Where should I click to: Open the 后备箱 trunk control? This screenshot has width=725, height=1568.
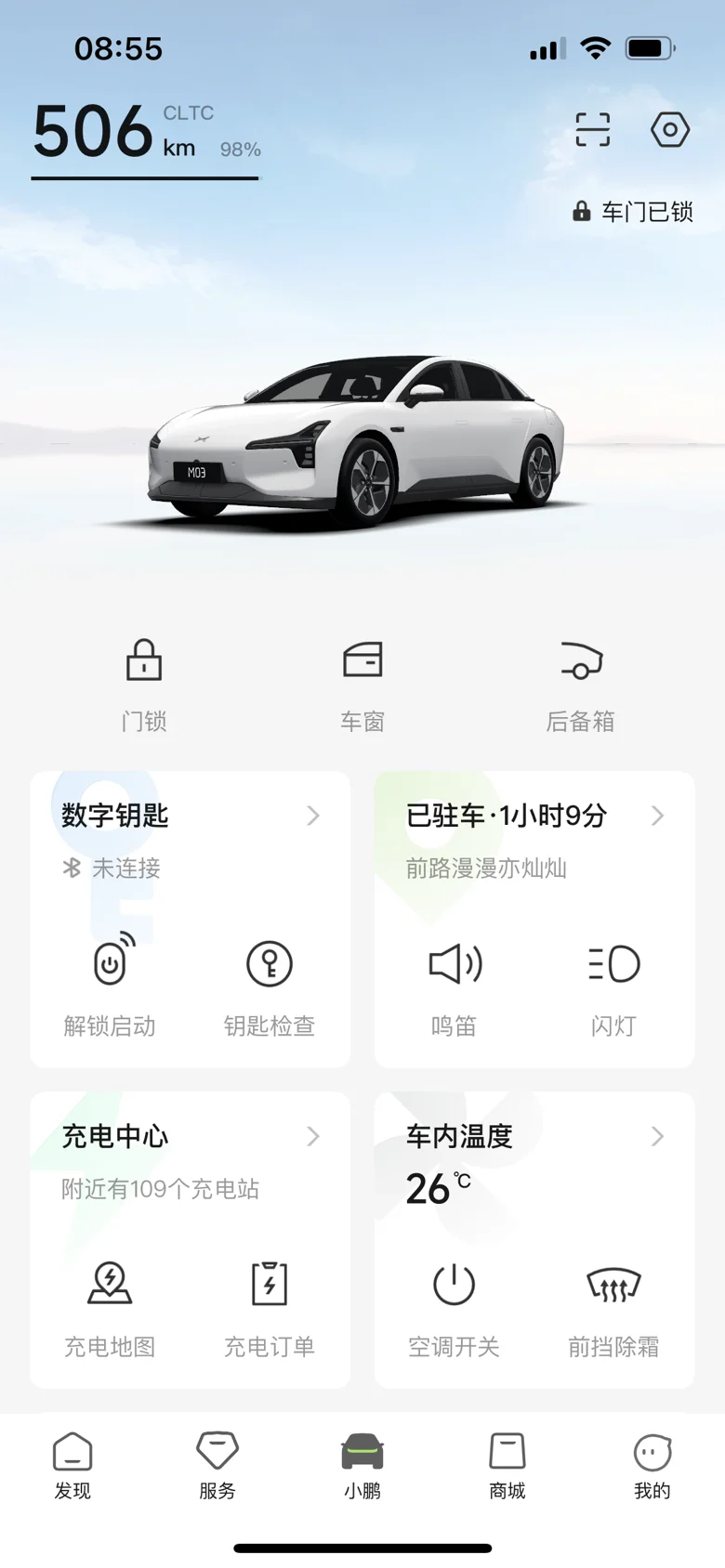click(581, 684)
